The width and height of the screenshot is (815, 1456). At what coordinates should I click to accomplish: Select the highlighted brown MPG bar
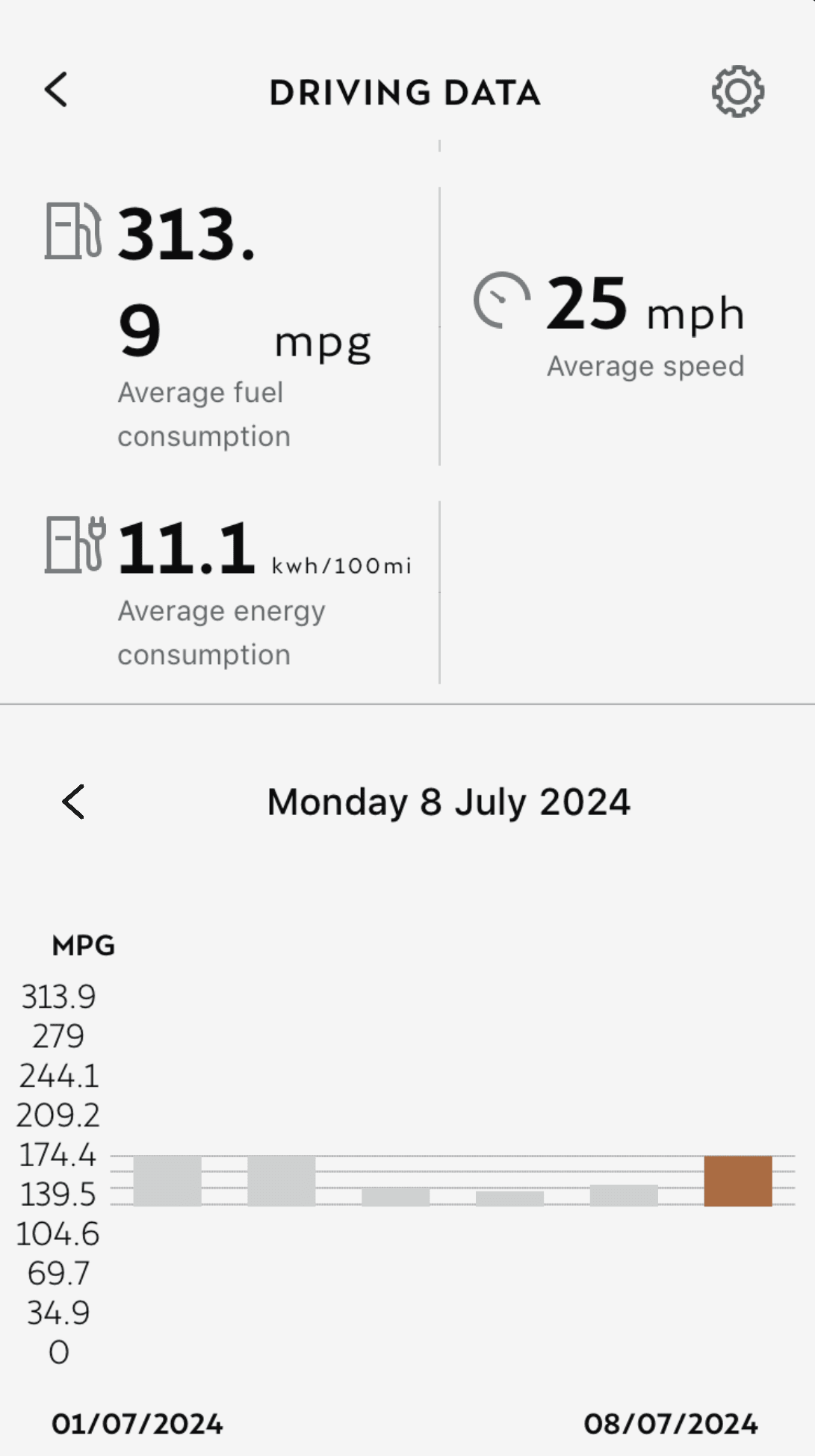tap(737, 1180)
